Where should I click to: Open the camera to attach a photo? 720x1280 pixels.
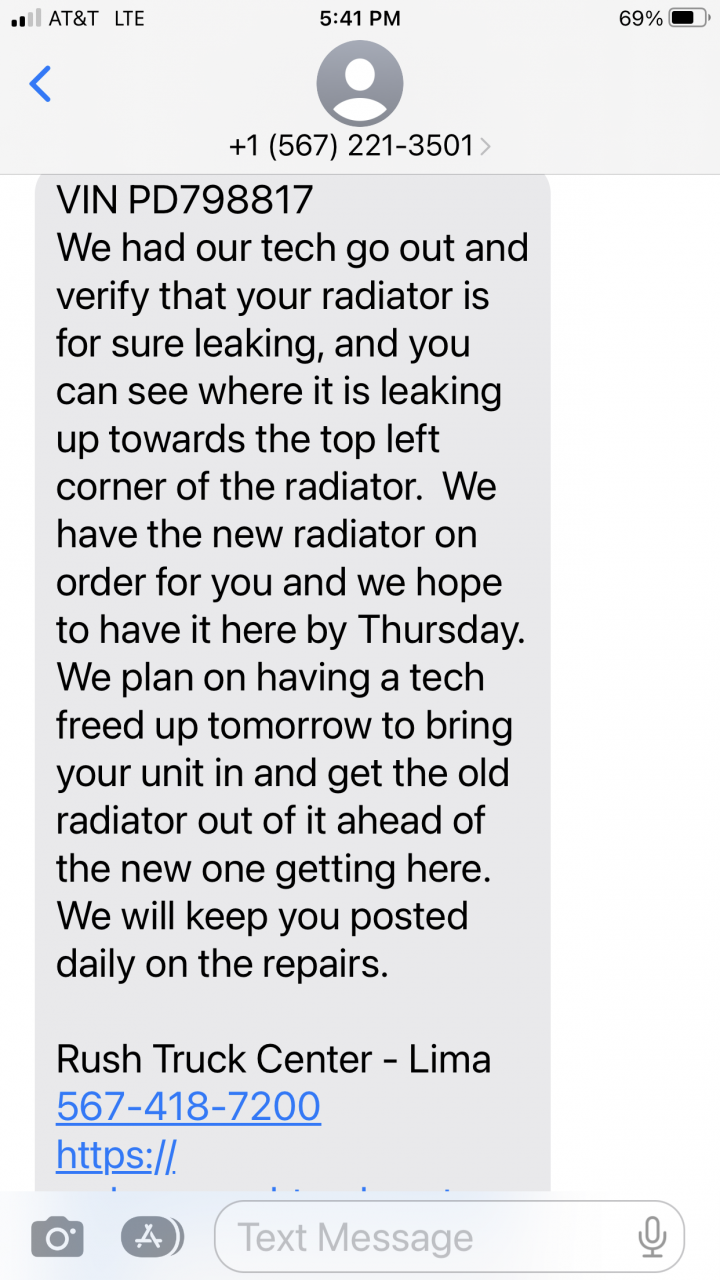[x=57, y=1238]
